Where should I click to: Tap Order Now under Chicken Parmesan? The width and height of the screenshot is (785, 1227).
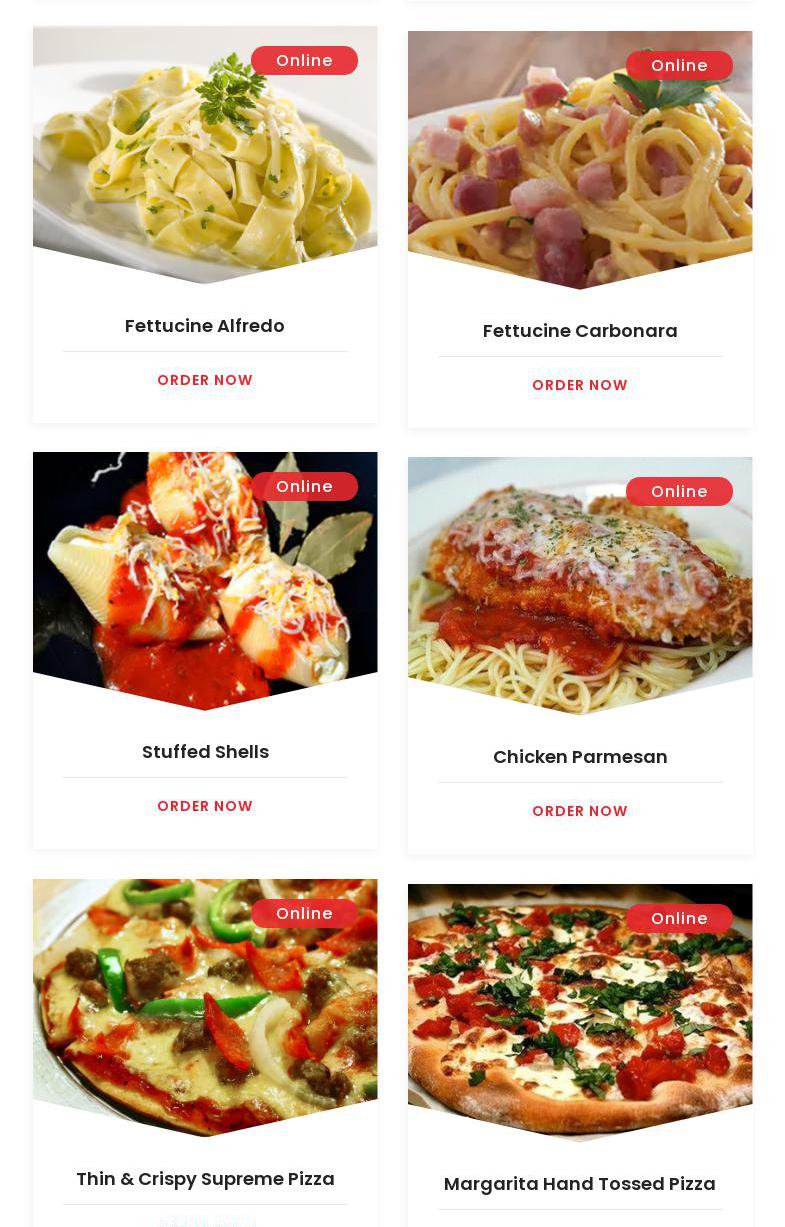point(579,811)
